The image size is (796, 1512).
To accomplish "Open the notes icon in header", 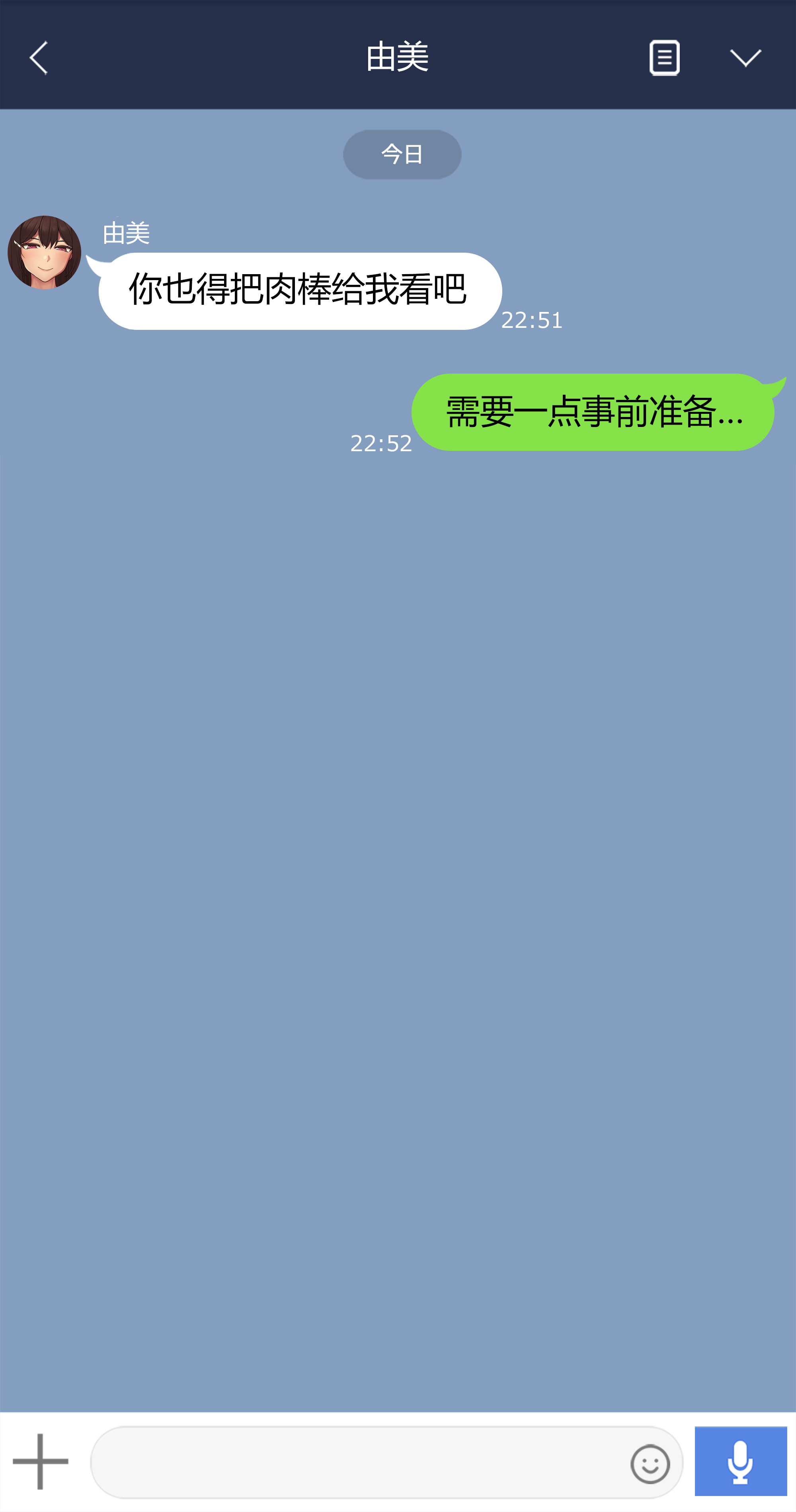I will click(x=665, y=58).
